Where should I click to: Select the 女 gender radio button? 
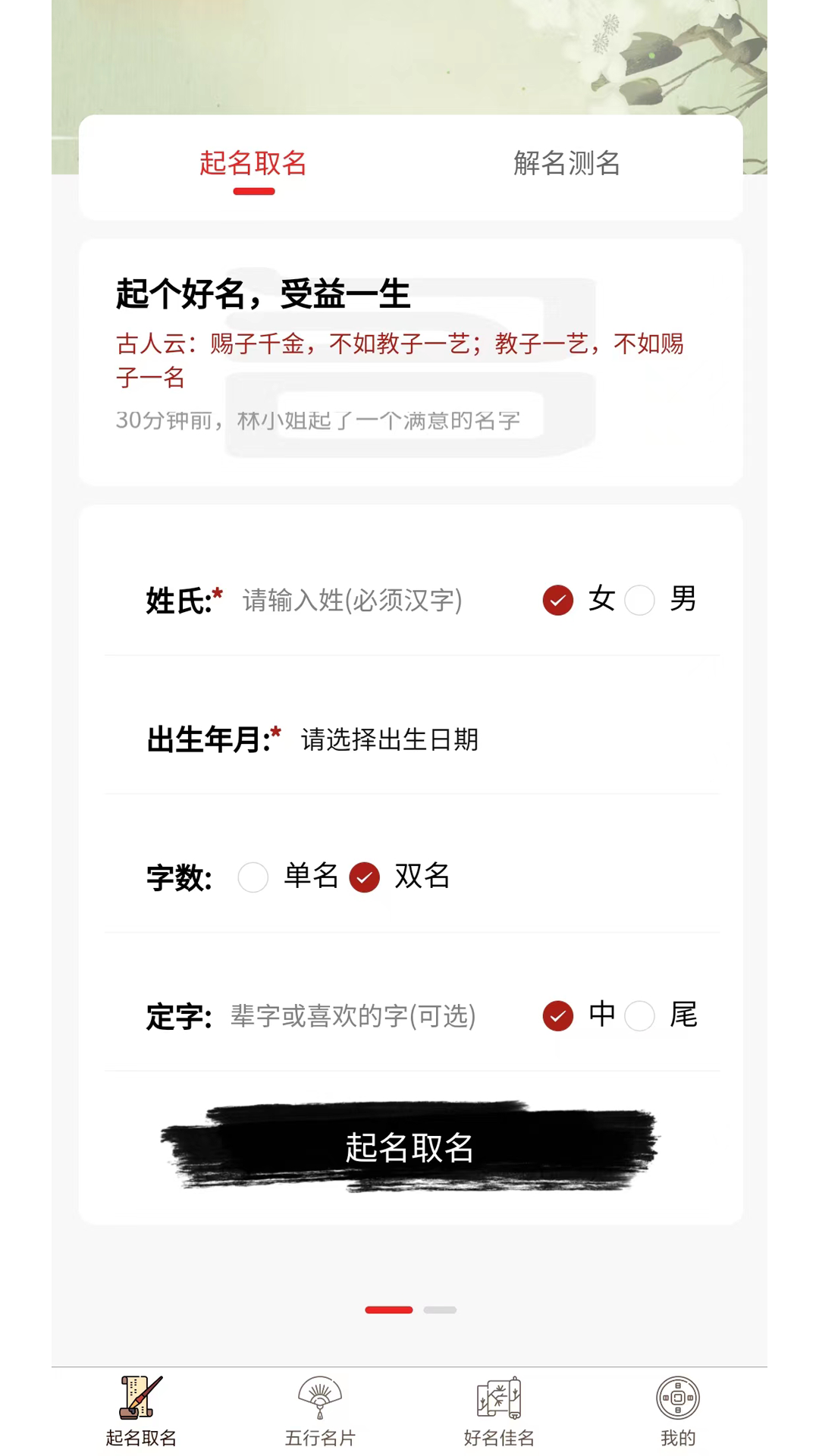pyautogui.click(x=558, y=601)
